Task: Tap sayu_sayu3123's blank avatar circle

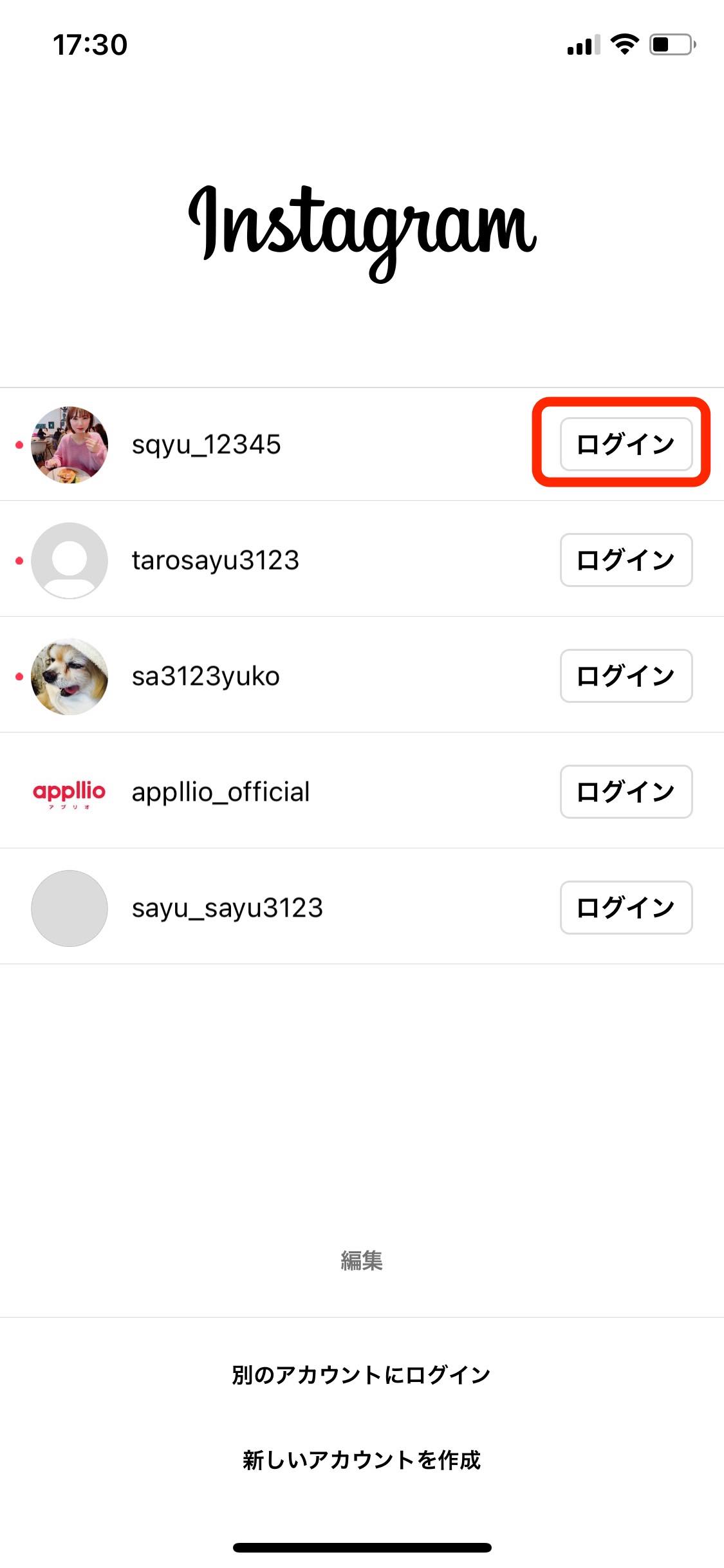Action: [69, 908]
